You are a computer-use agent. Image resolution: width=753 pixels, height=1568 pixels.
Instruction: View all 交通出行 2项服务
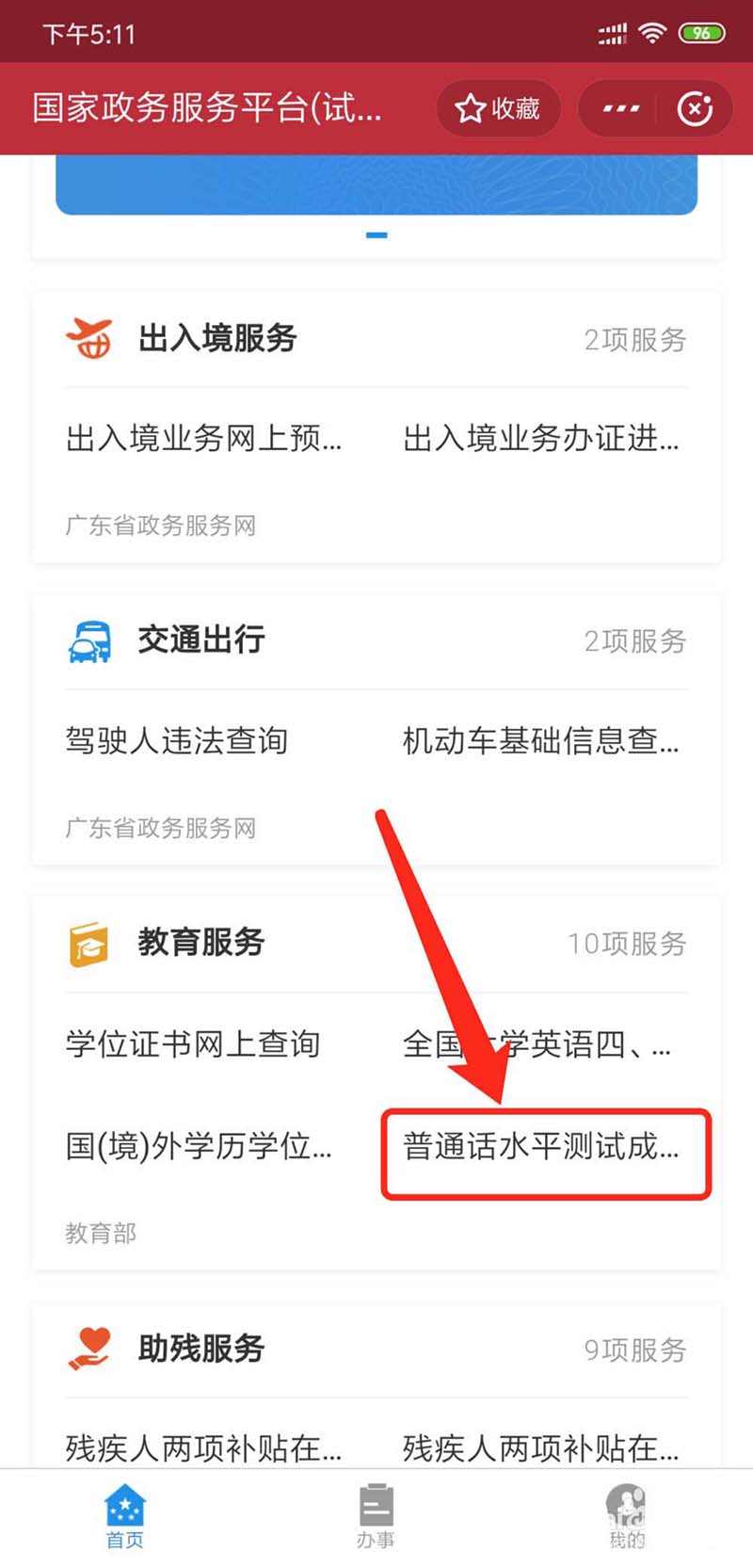pyautogui.click(x=634, y=641)
